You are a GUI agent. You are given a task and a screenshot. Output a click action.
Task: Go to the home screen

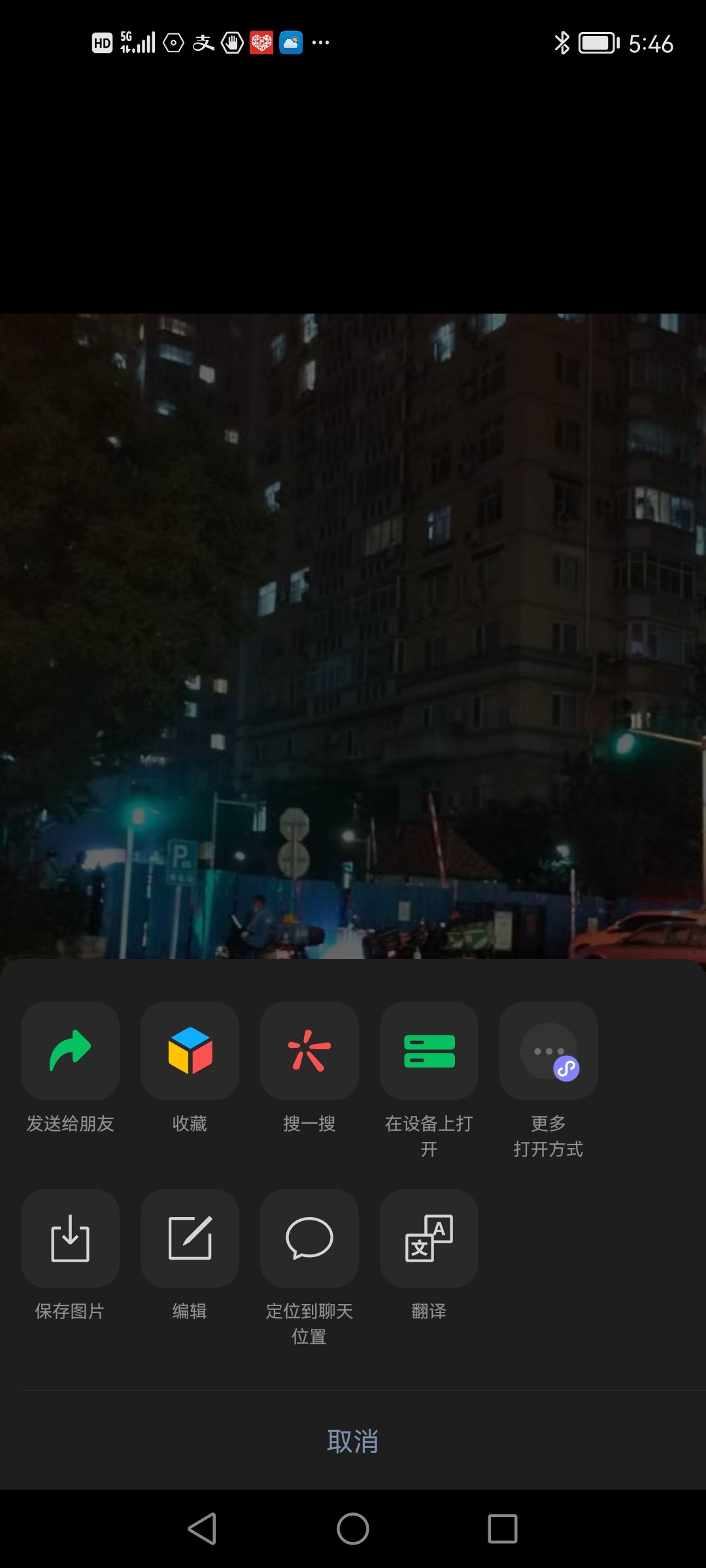[353, 1529]
